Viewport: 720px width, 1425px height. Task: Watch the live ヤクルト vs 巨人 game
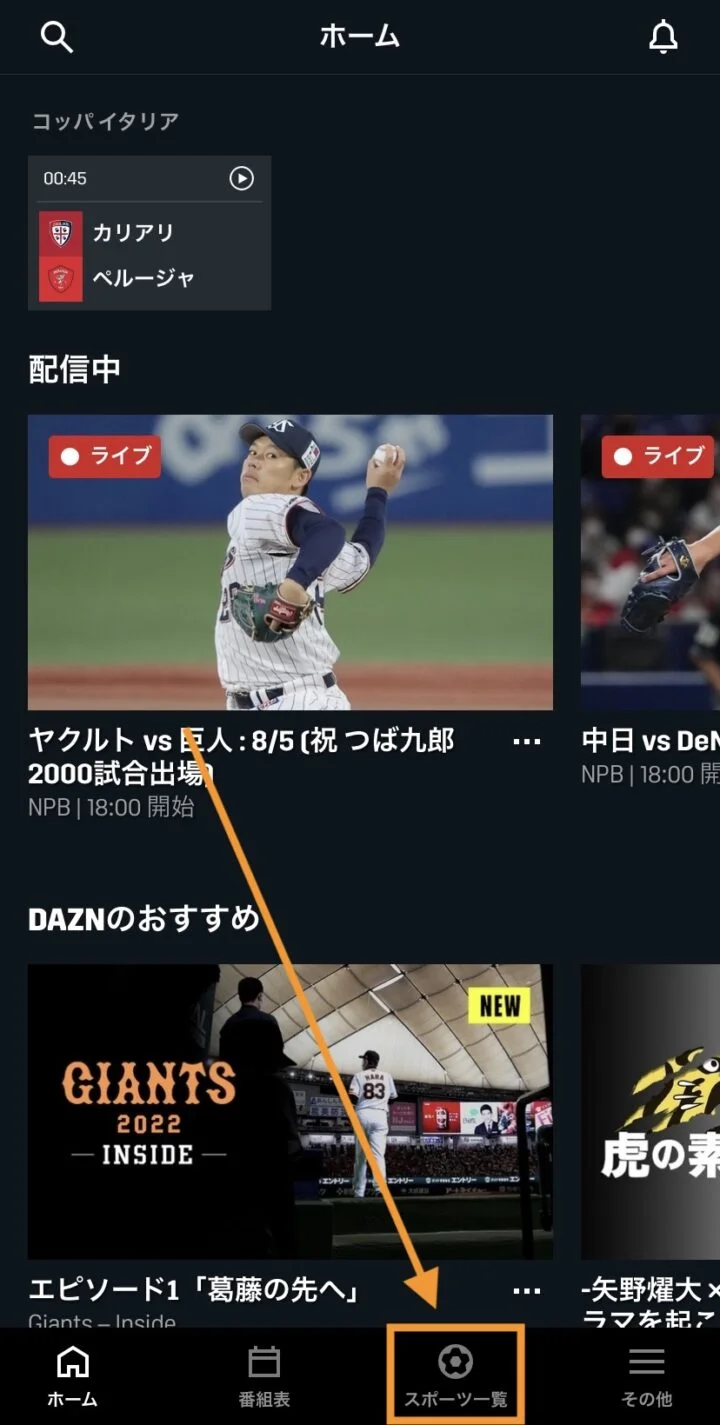(290, 562)
